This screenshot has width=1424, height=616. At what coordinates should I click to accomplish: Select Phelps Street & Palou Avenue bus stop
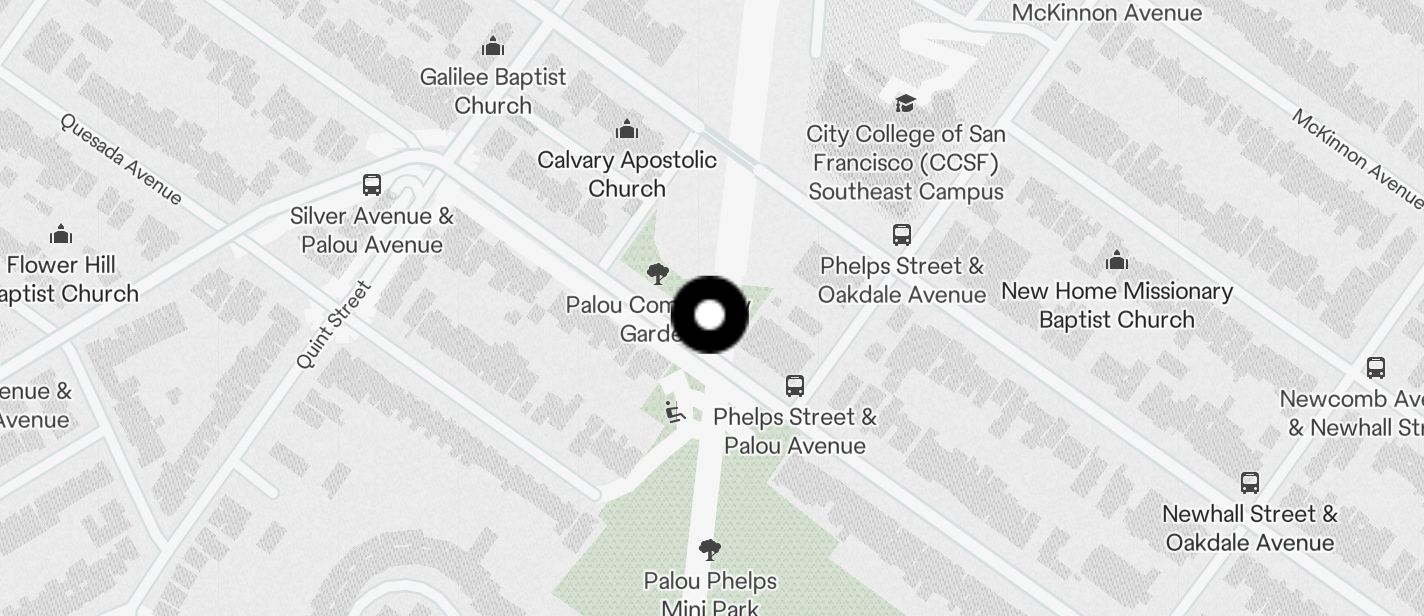pyautogui.click(x=795, y=386)
